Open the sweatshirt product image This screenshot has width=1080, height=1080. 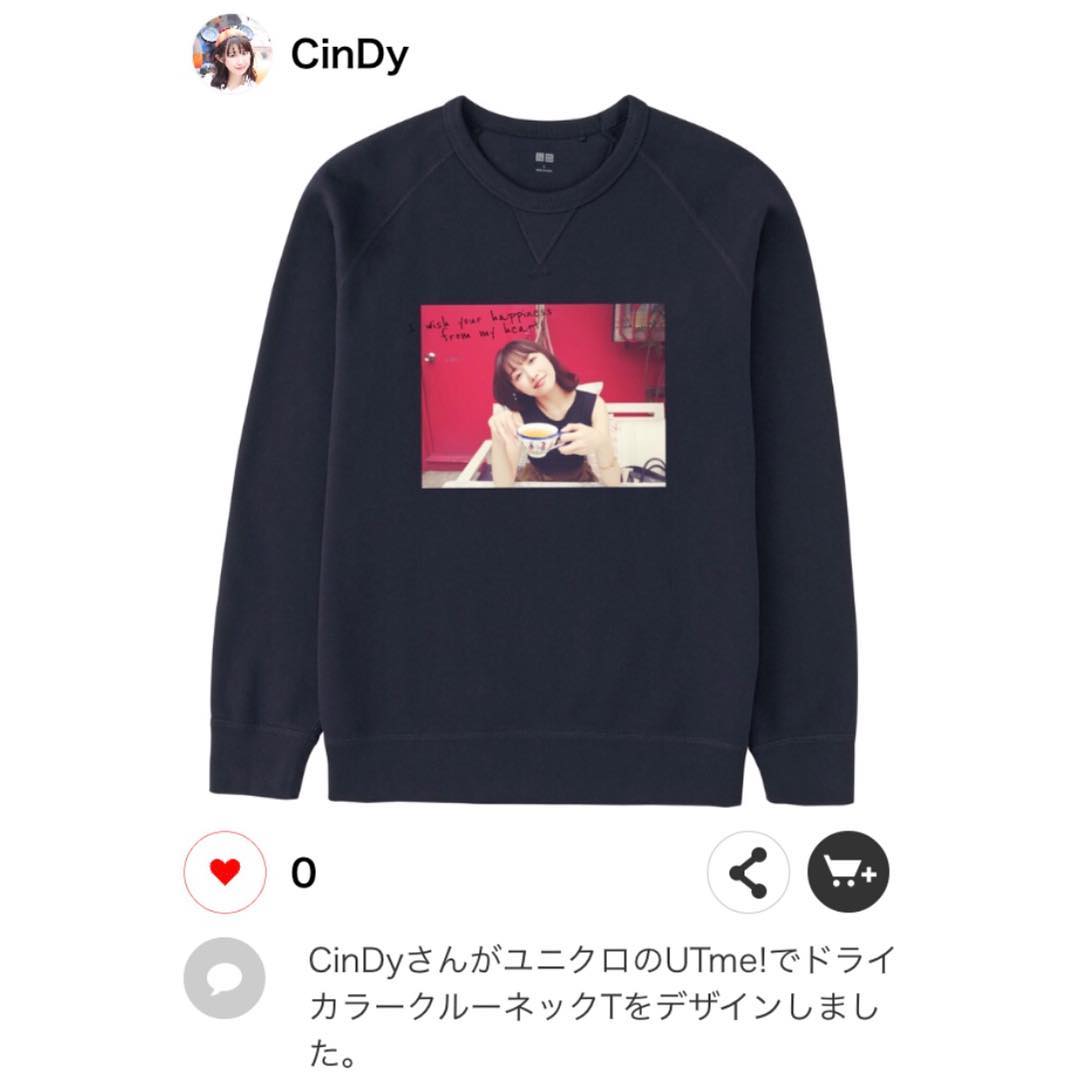542,450
